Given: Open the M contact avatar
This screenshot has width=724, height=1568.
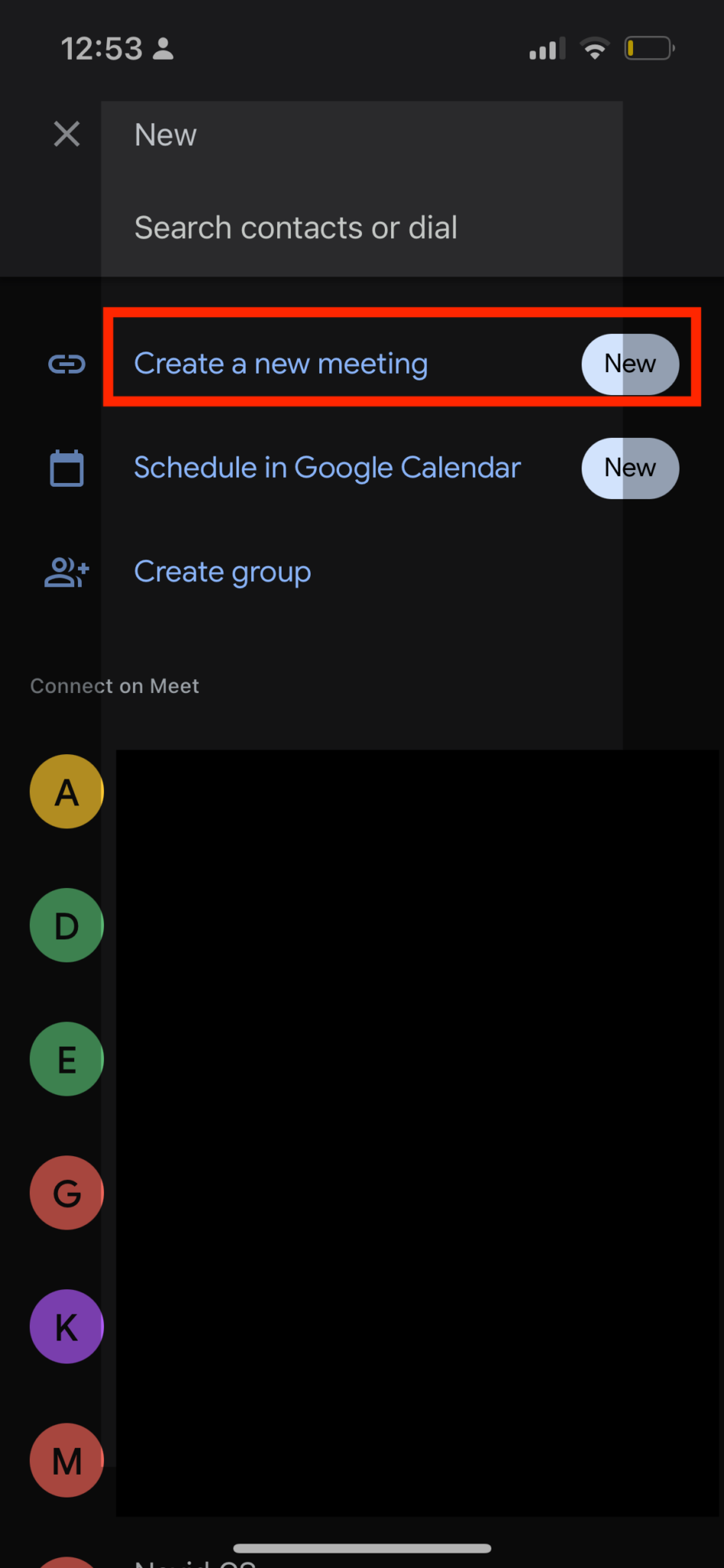Looking at the screenshot, I should click(67, 1460).
